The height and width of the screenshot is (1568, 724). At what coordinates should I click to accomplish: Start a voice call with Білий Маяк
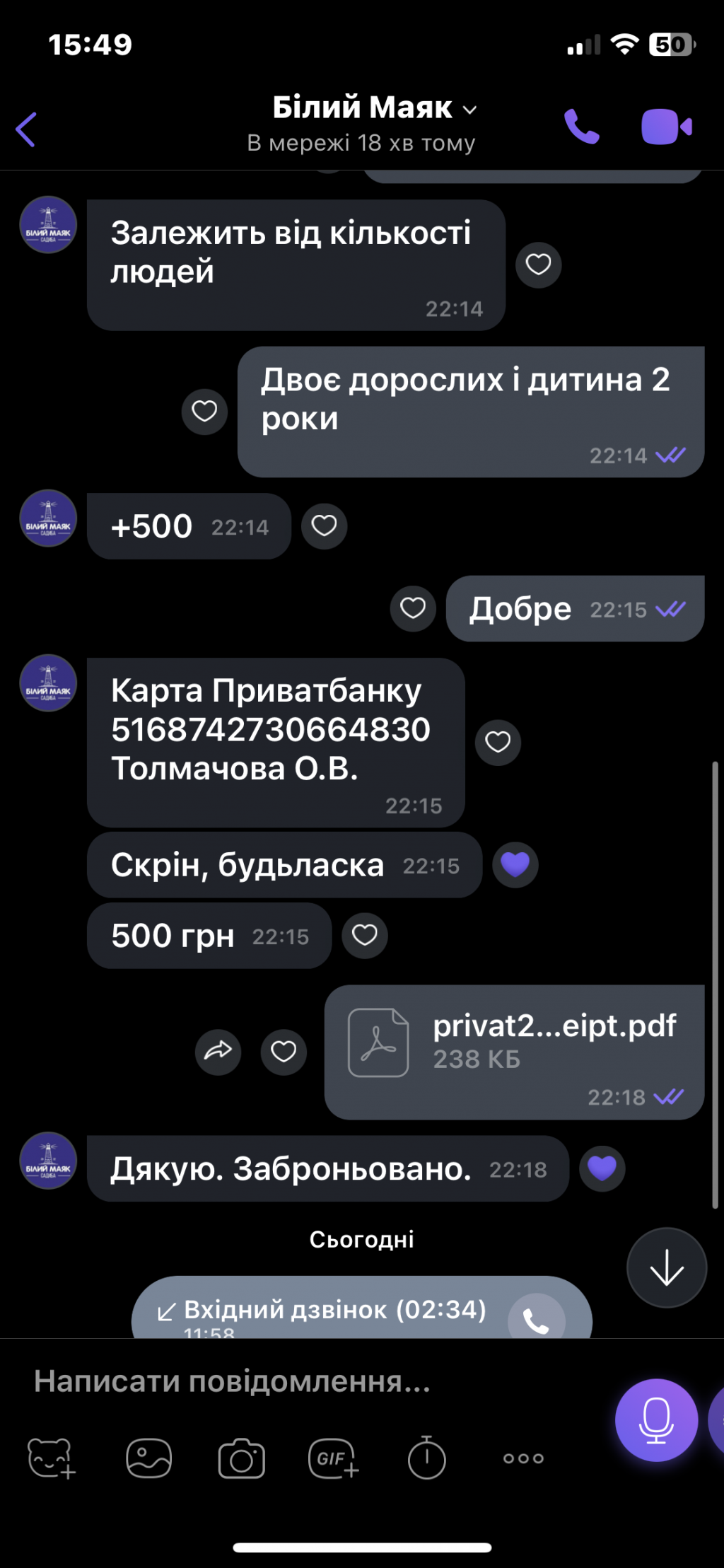pyautogui.click(x=581, y=127)
